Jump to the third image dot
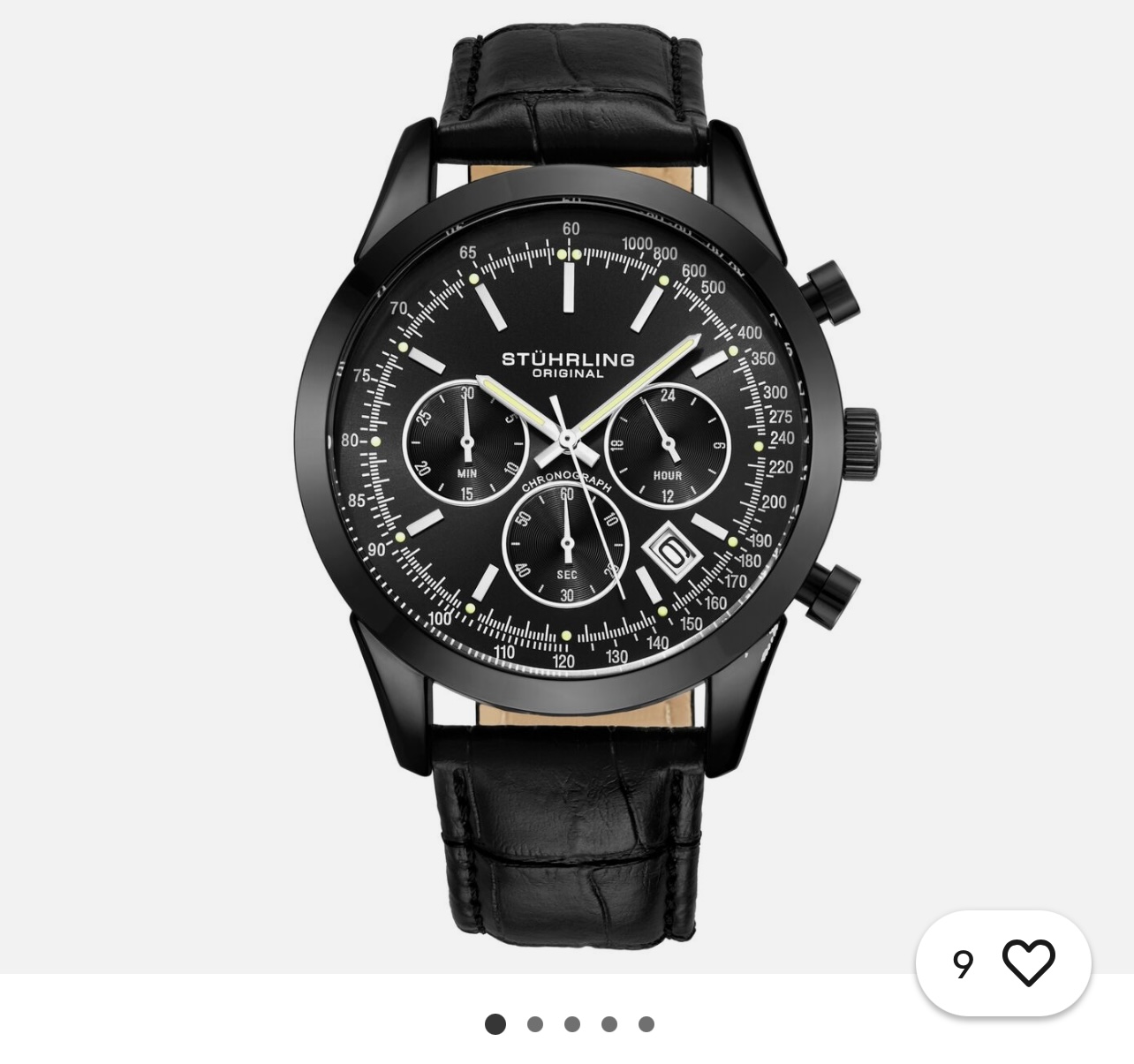The width and height of the screenshot is (1134, 1064). pyautogui.click(x=572, y=1024)
